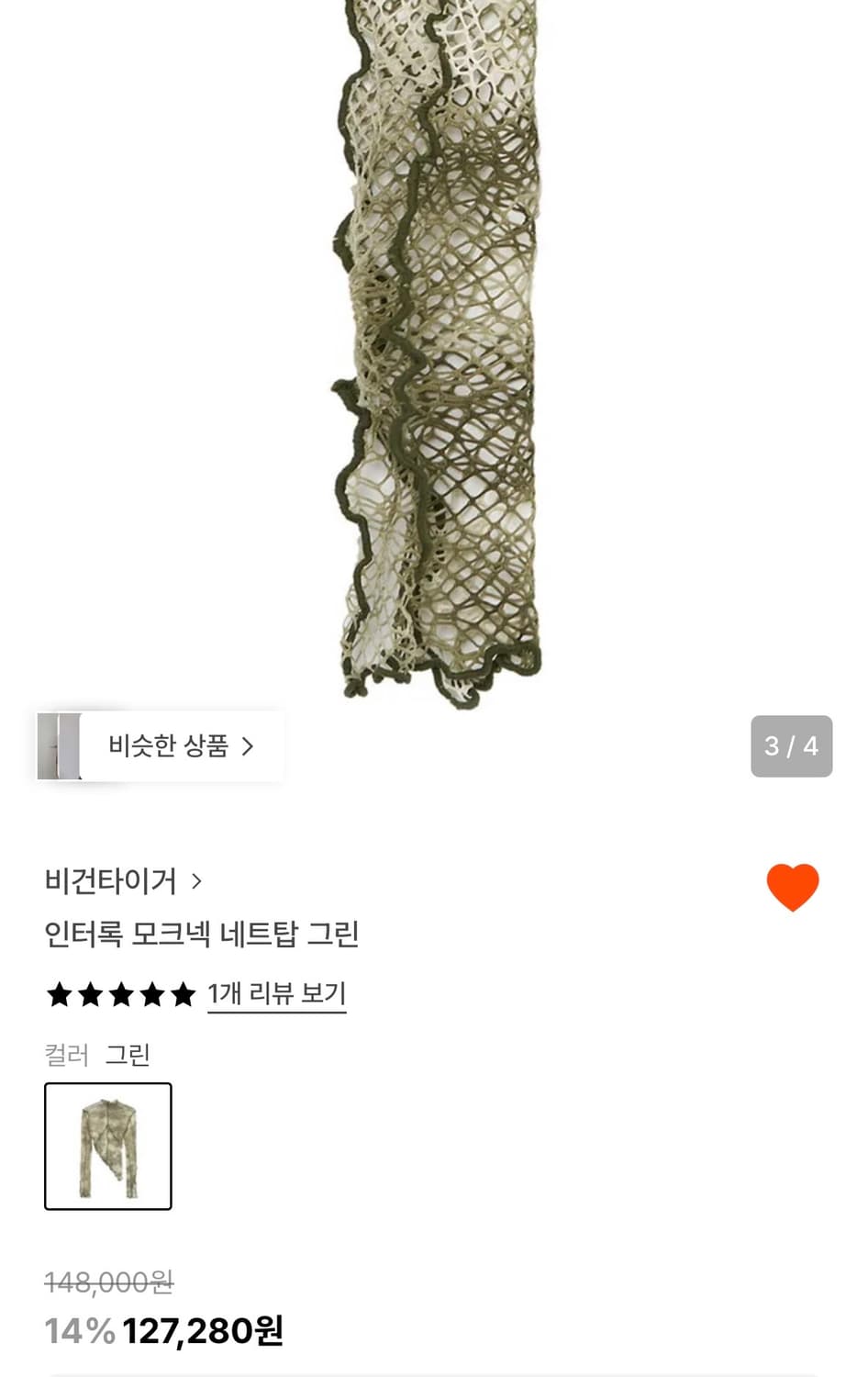868x1377 pixels.
Task: Click the chevron next to 비건타이거
Action: click(198, 879)
